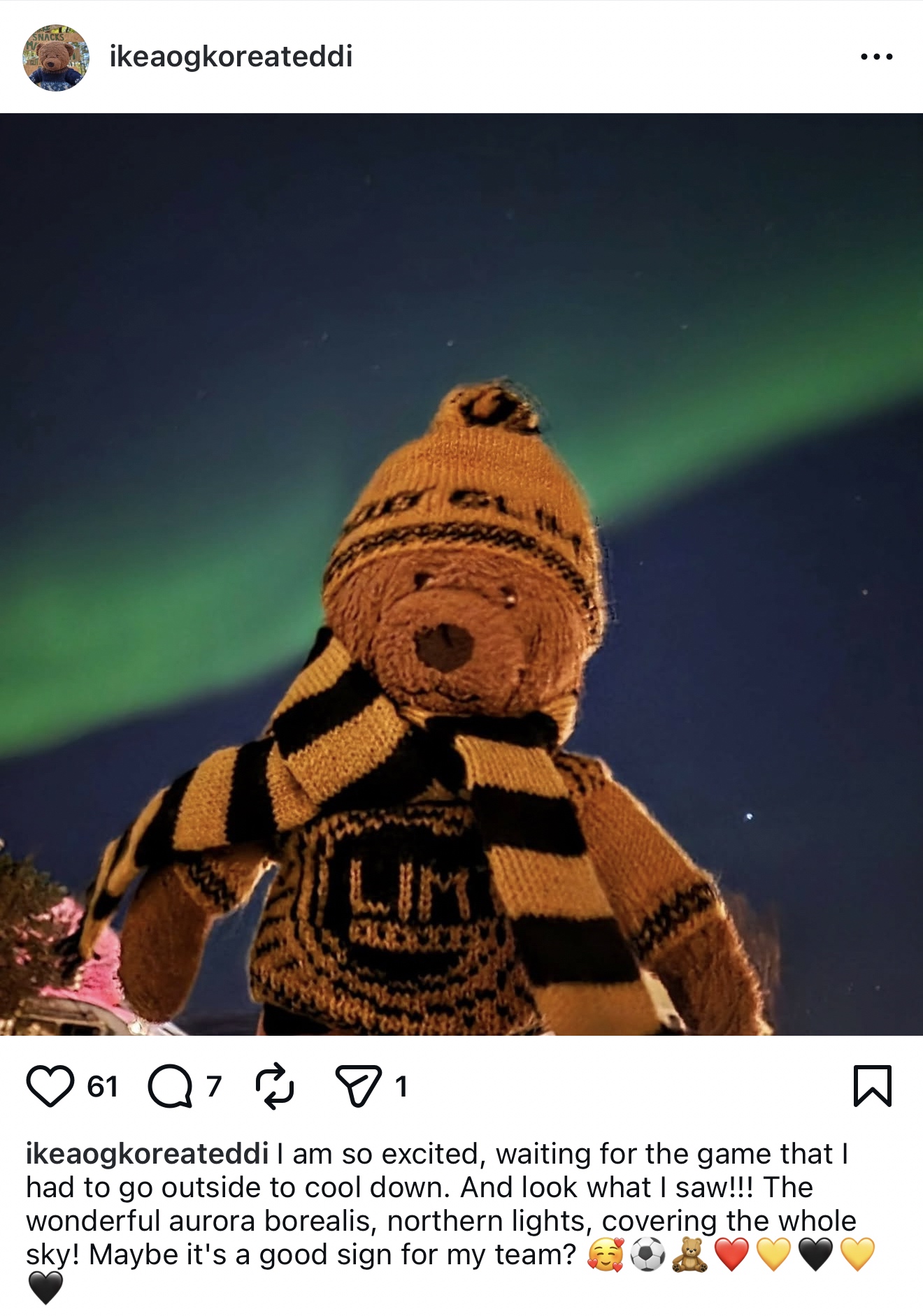Repost this post with the arrows icon
The image size is (923, 1316).
coord(275,1086)
